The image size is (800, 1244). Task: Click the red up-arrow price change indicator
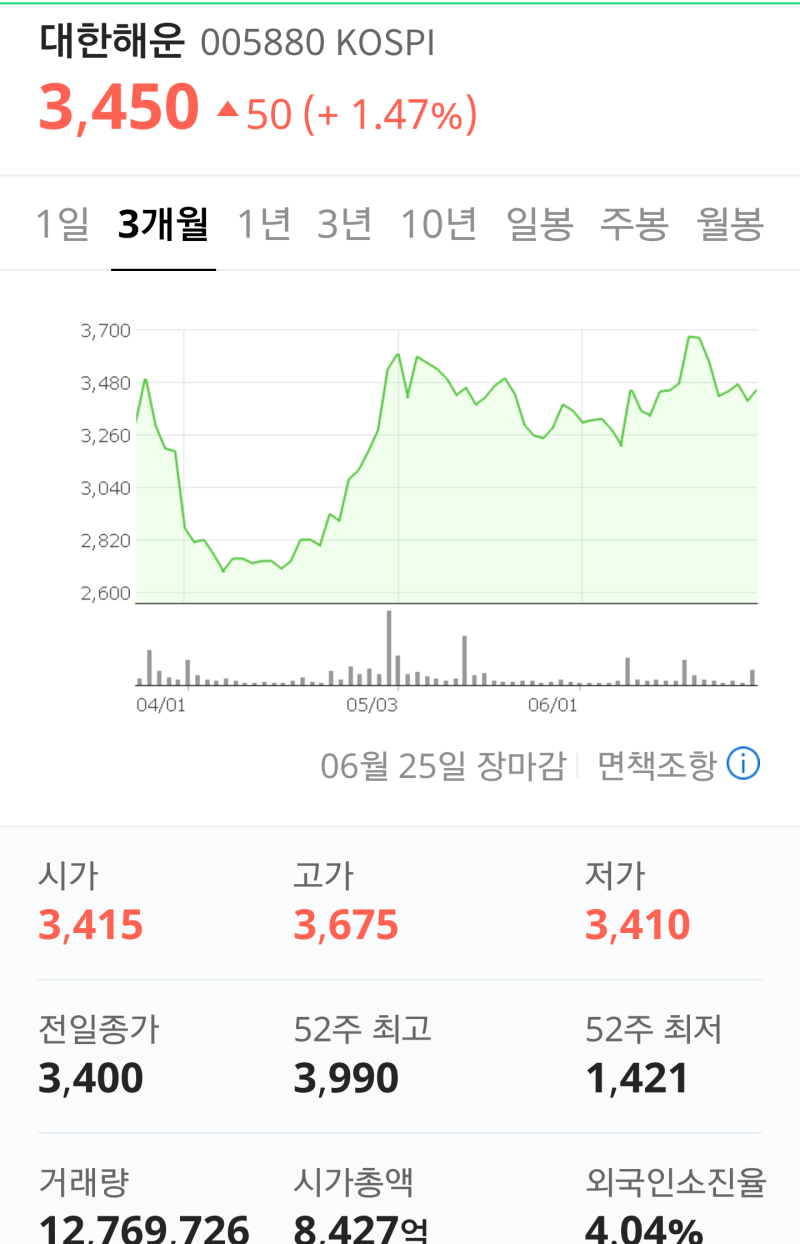coord(228,113)
